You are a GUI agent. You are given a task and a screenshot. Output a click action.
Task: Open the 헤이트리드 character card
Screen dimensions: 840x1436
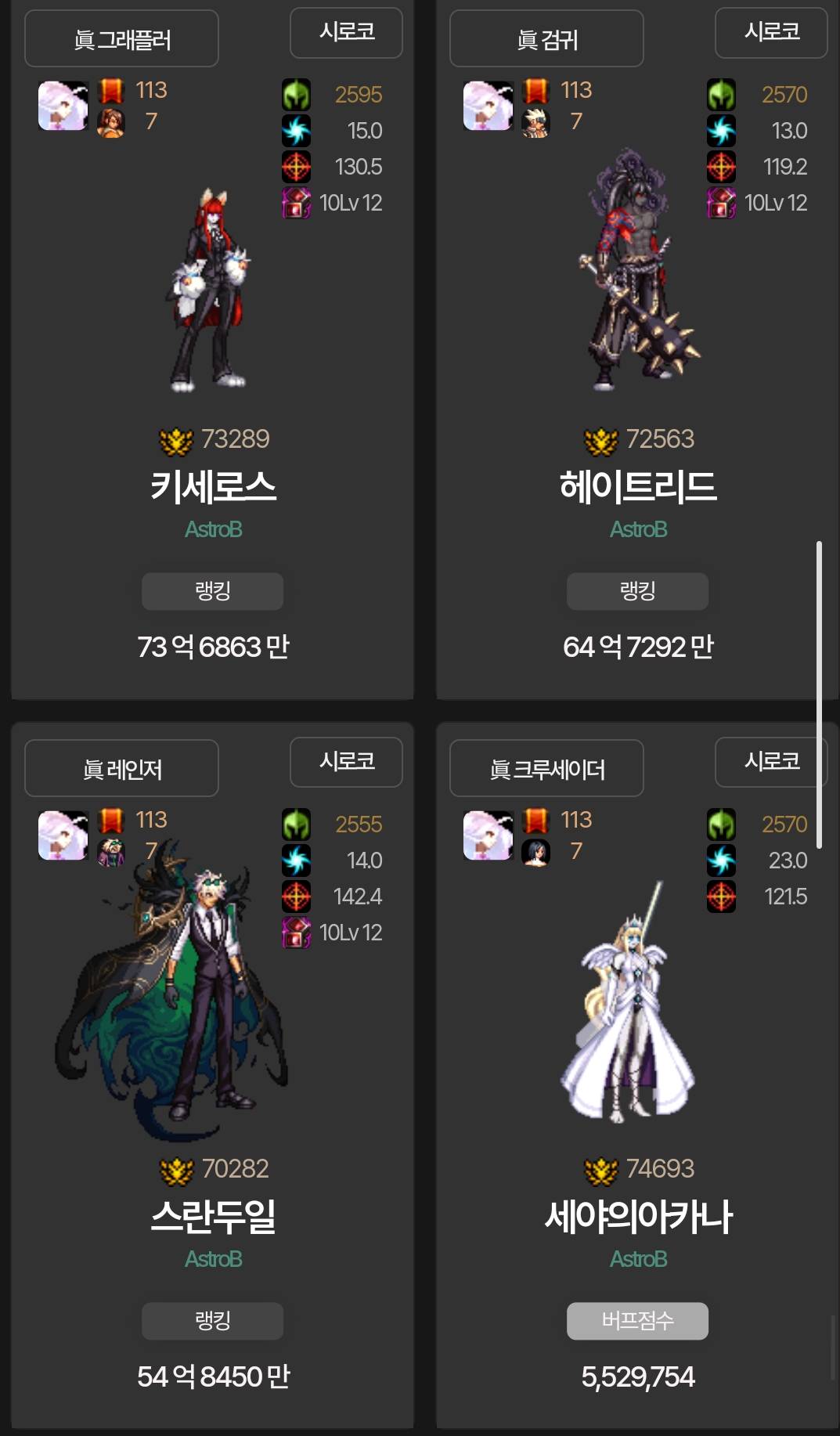click(x=637, y=486)
